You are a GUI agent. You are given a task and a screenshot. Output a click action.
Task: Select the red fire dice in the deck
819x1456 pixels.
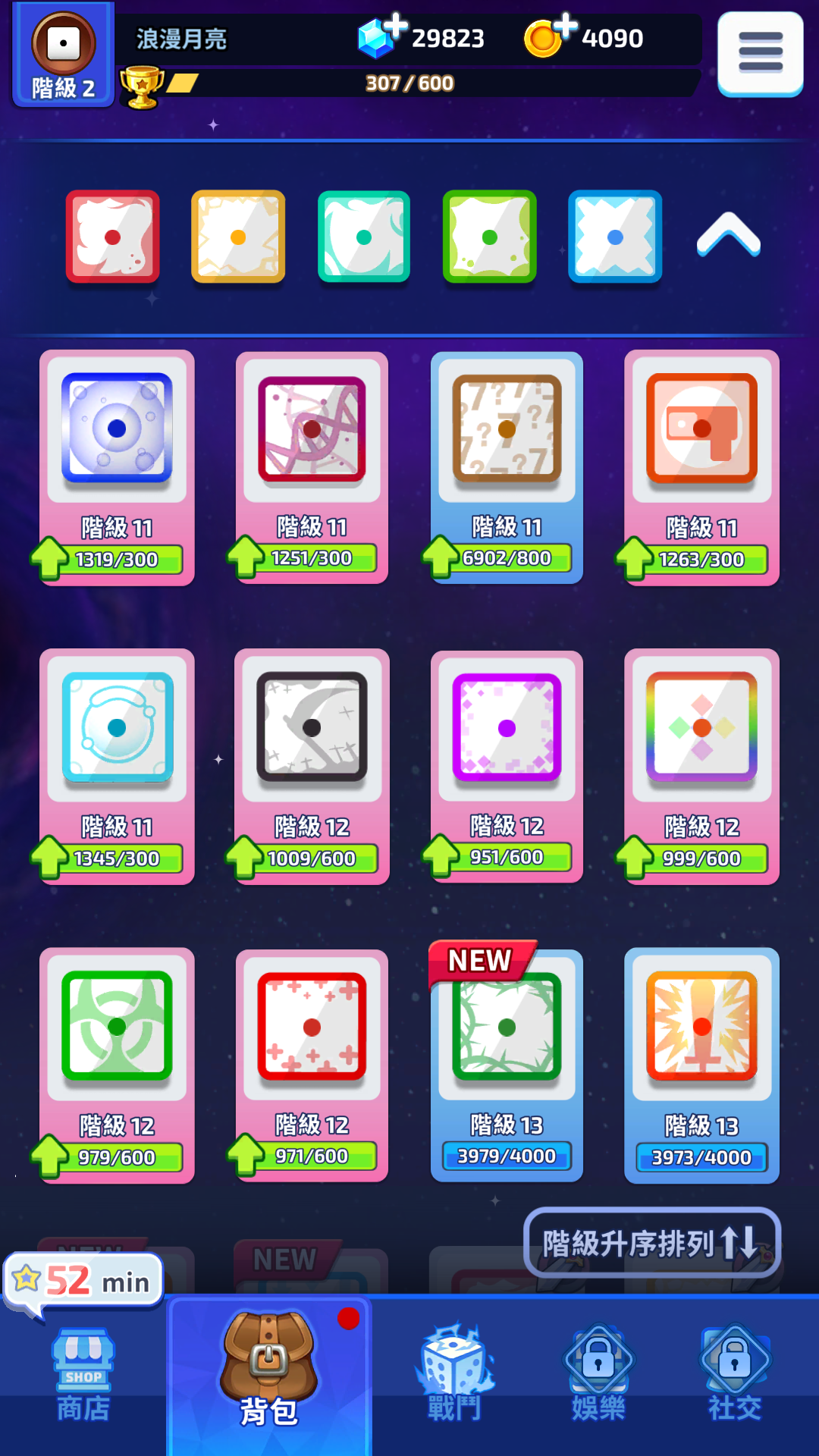pyautogui.click(x=113, y=237)
